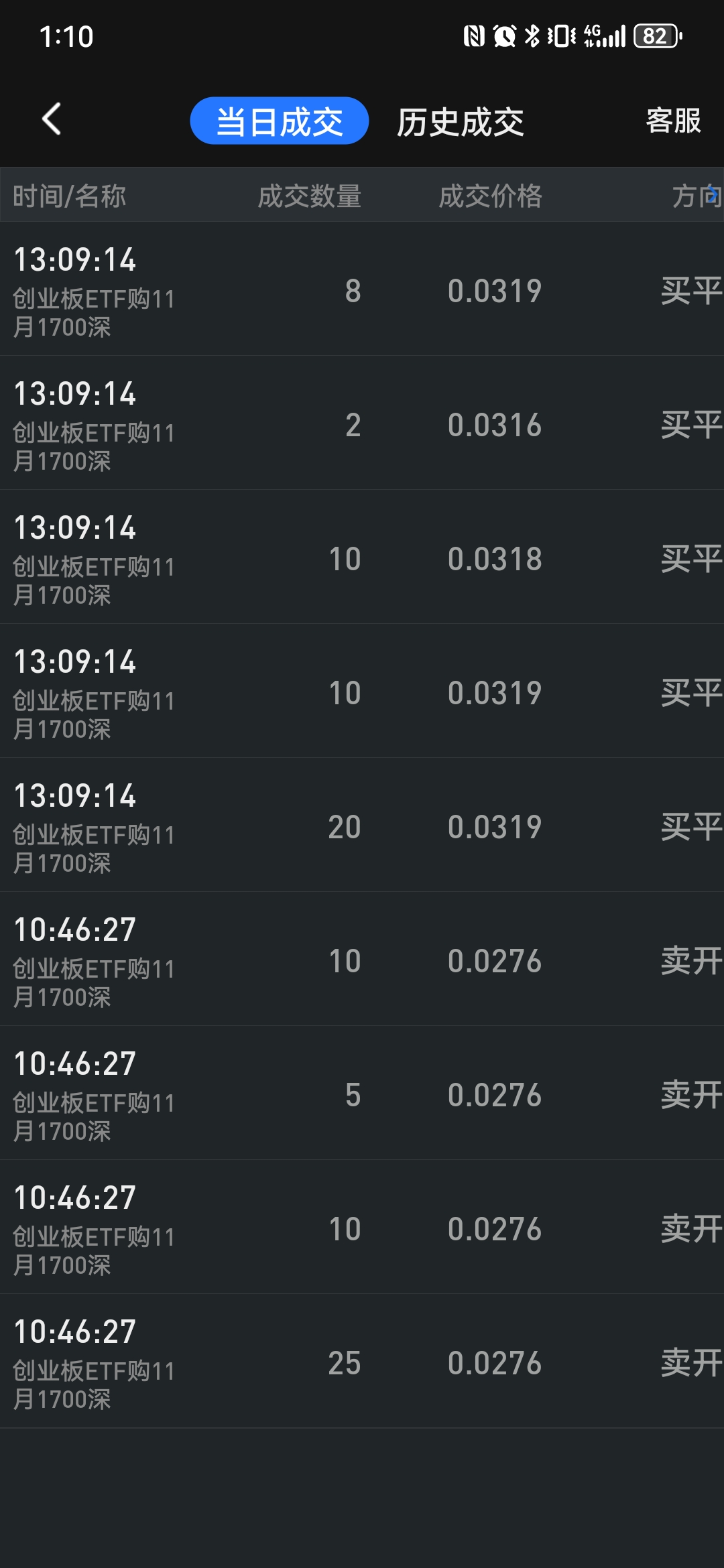The width and height of the screenshot is (724, 1568).
Task: Select the 当日成交 tab
Action: pyautogui.click(x=280, y=121)
